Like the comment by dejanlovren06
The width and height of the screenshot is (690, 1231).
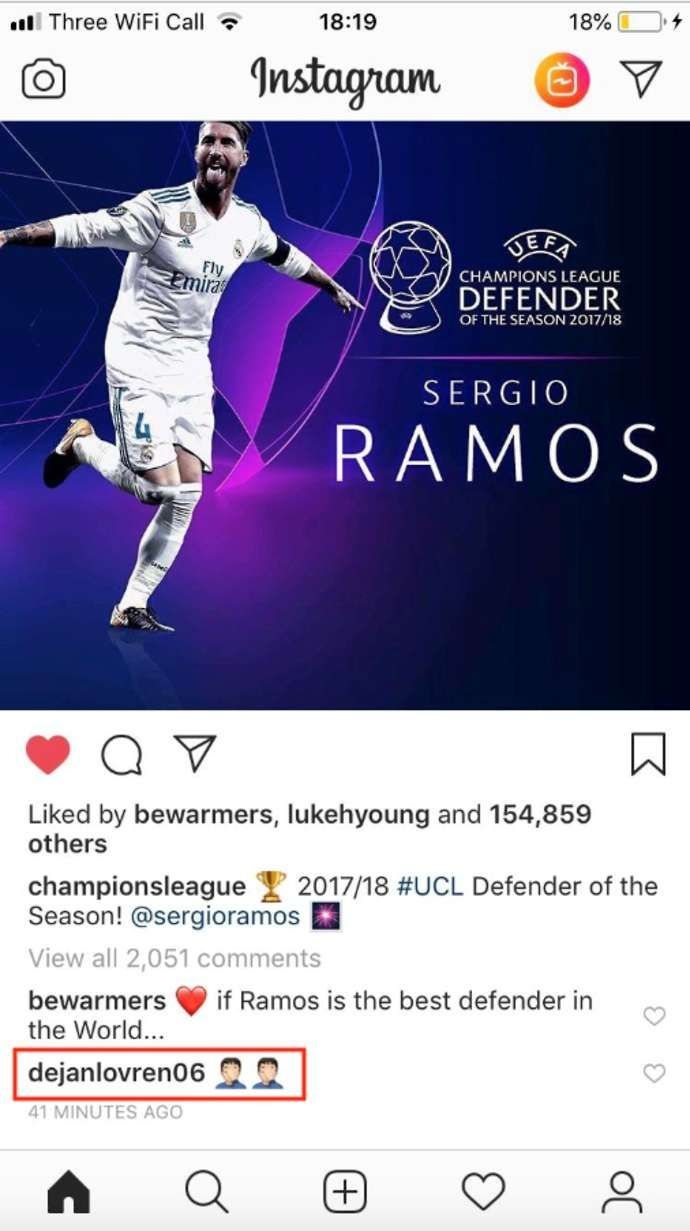point(654,1073)
